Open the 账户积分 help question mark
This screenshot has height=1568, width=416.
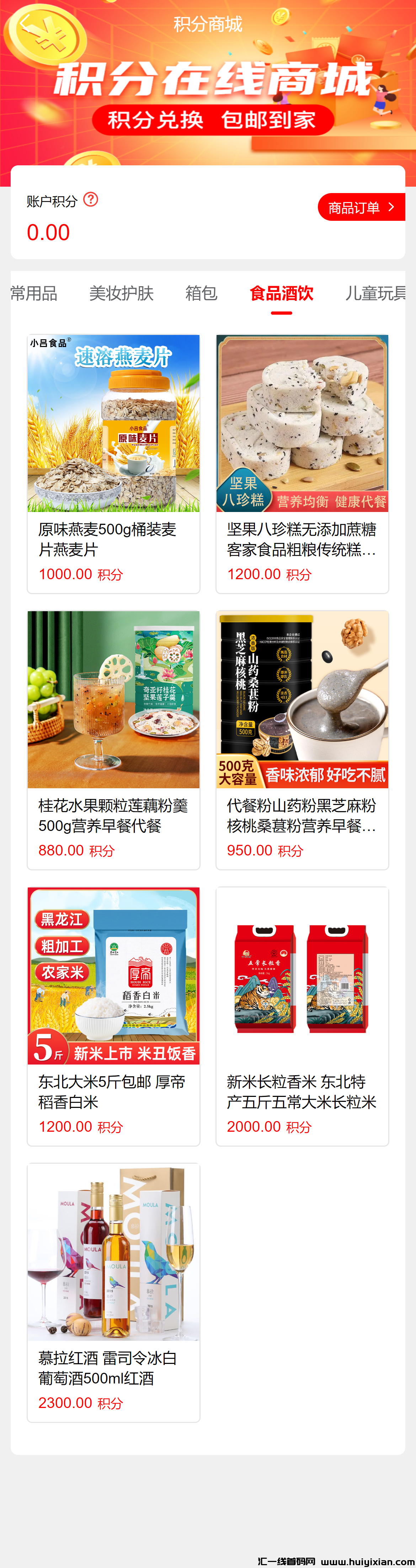click(x=91, y=200)
